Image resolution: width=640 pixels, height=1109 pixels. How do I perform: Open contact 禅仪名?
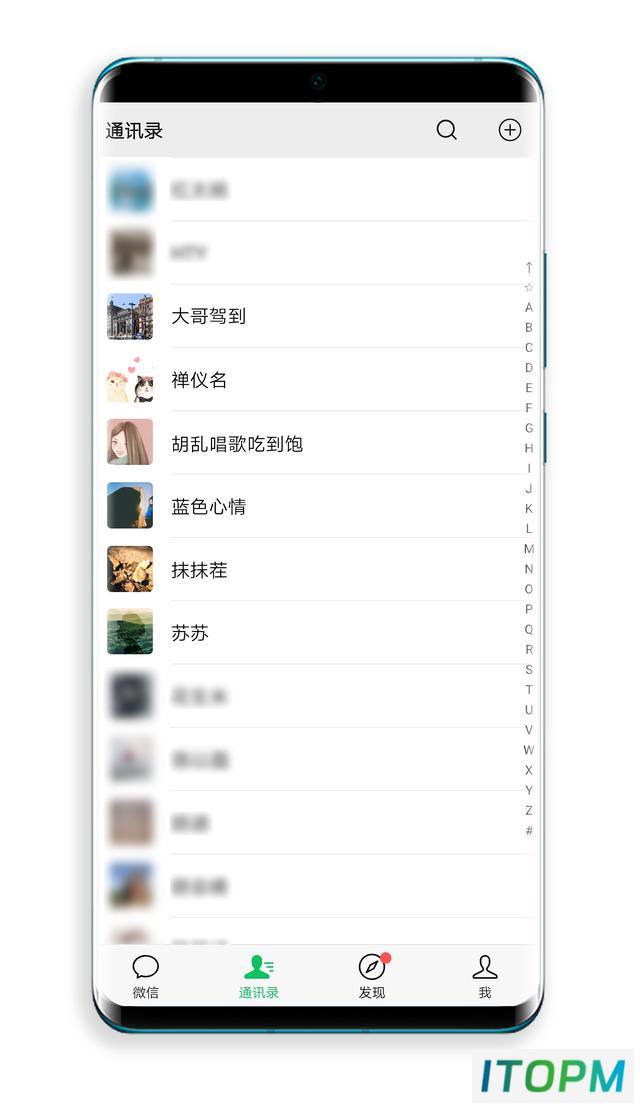click(315, 380)
